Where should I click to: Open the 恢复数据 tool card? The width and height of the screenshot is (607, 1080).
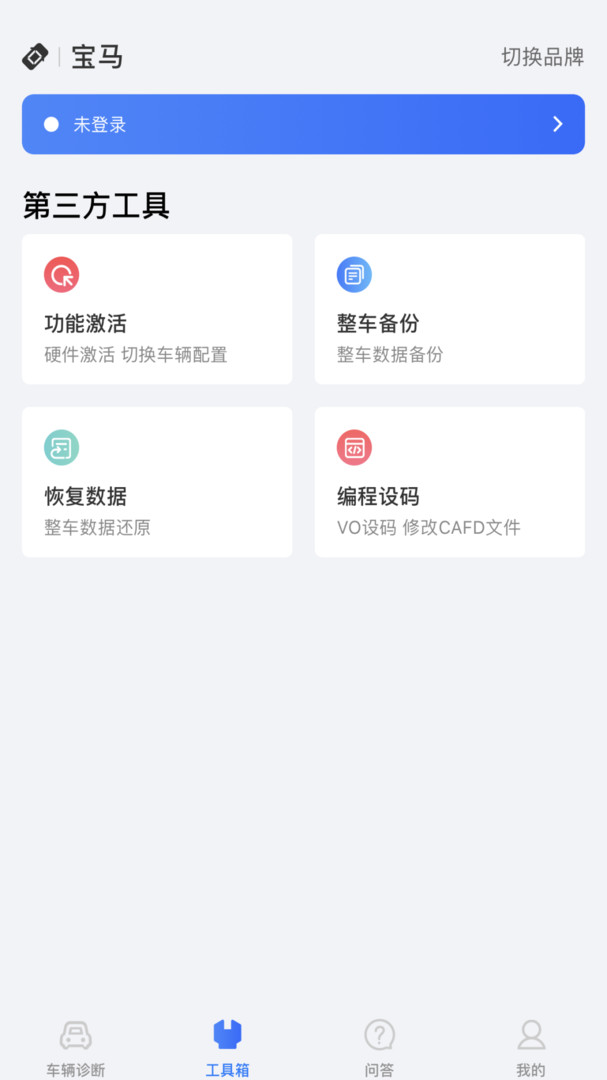click(157, 482)
